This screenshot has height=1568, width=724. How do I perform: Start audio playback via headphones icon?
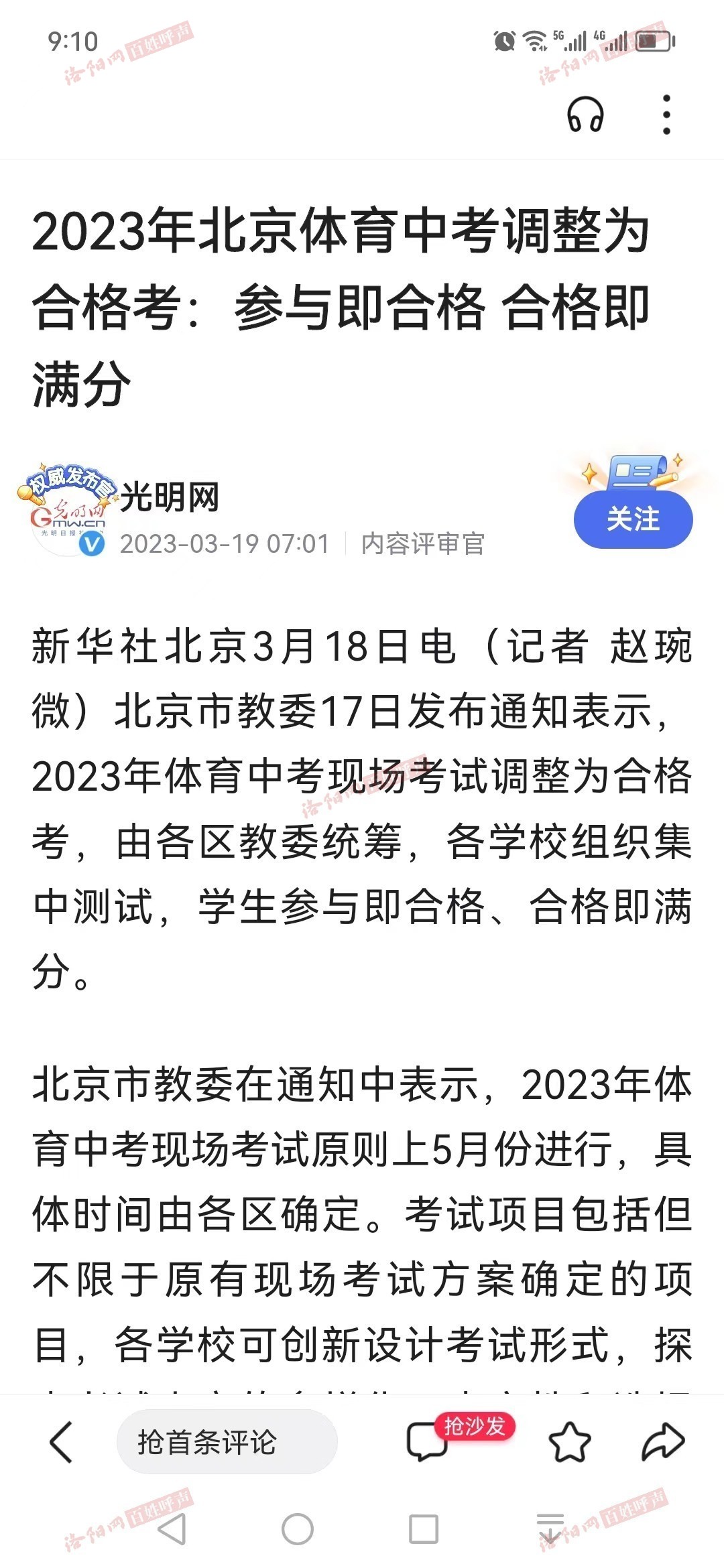point(585,115)
